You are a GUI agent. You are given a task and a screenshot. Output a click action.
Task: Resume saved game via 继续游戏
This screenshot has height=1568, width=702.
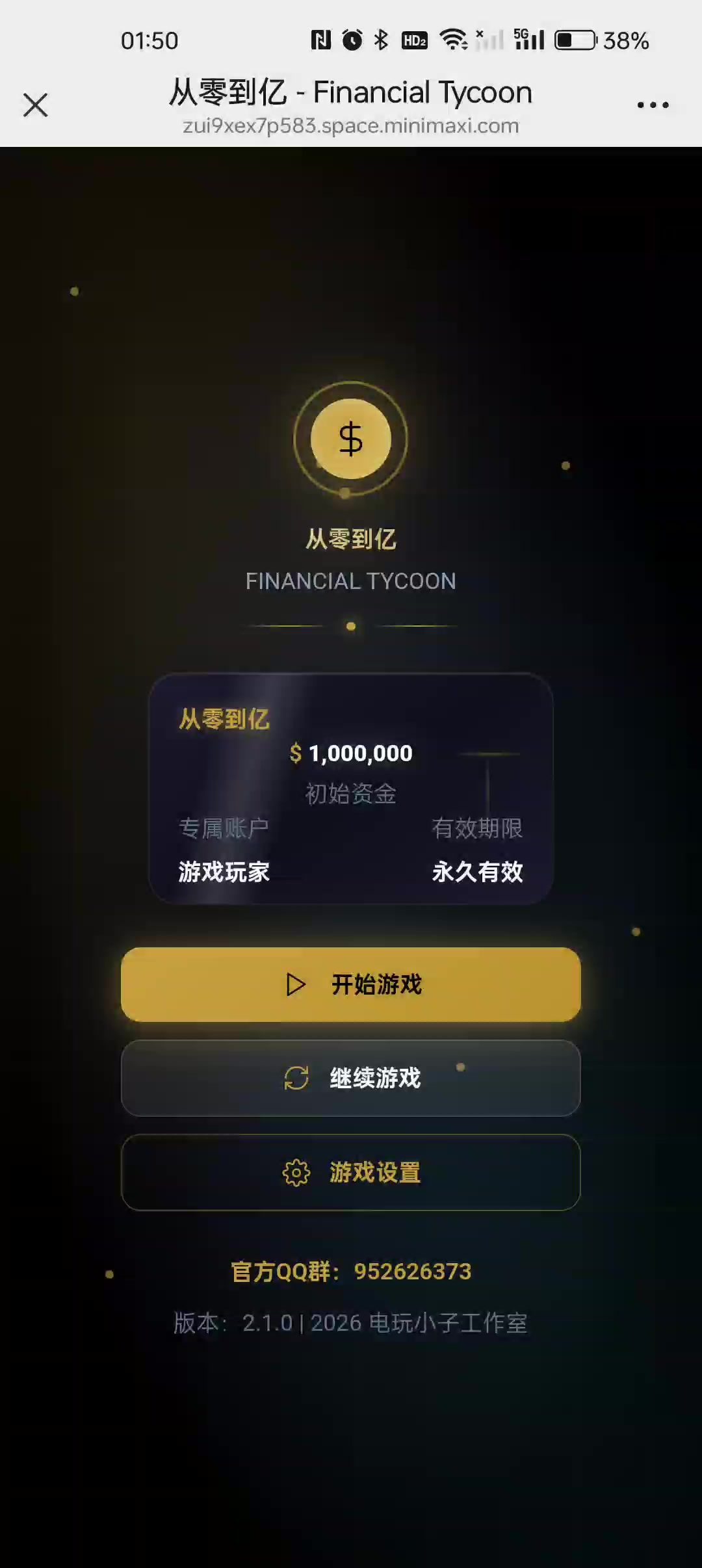coord(351,1078)
